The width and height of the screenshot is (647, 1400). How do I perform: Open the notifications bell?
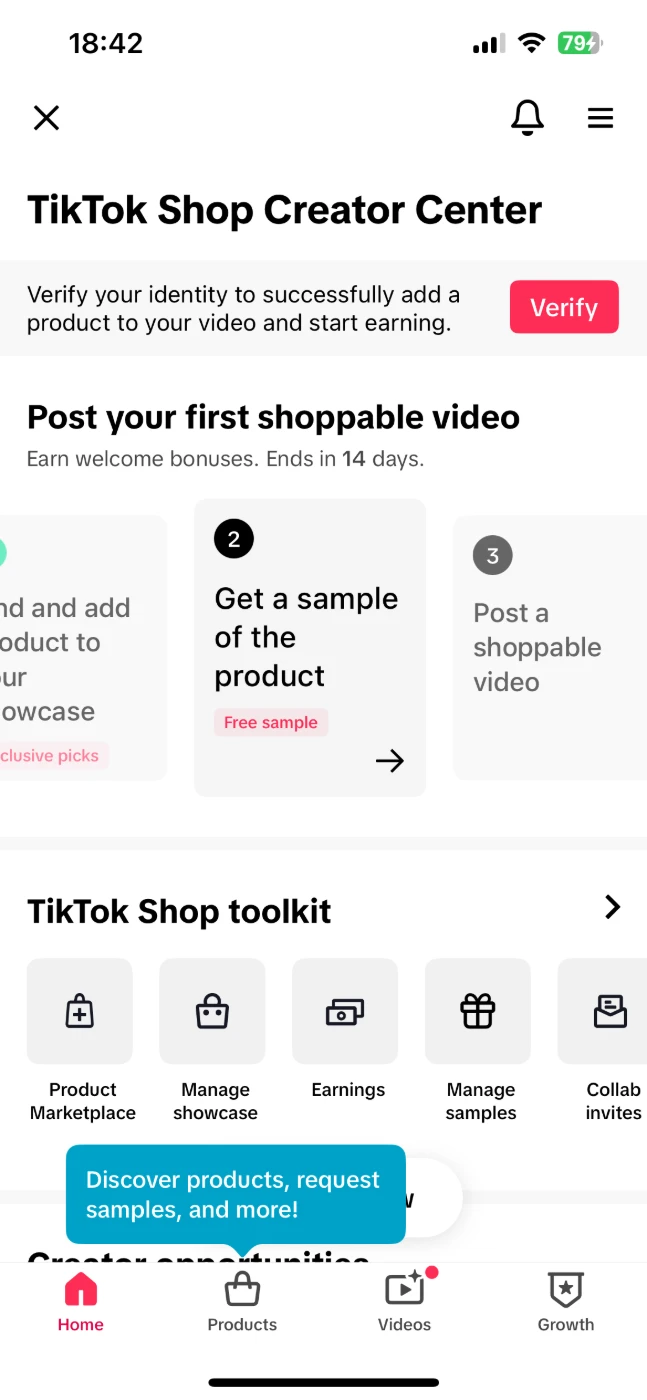[527, 118]
